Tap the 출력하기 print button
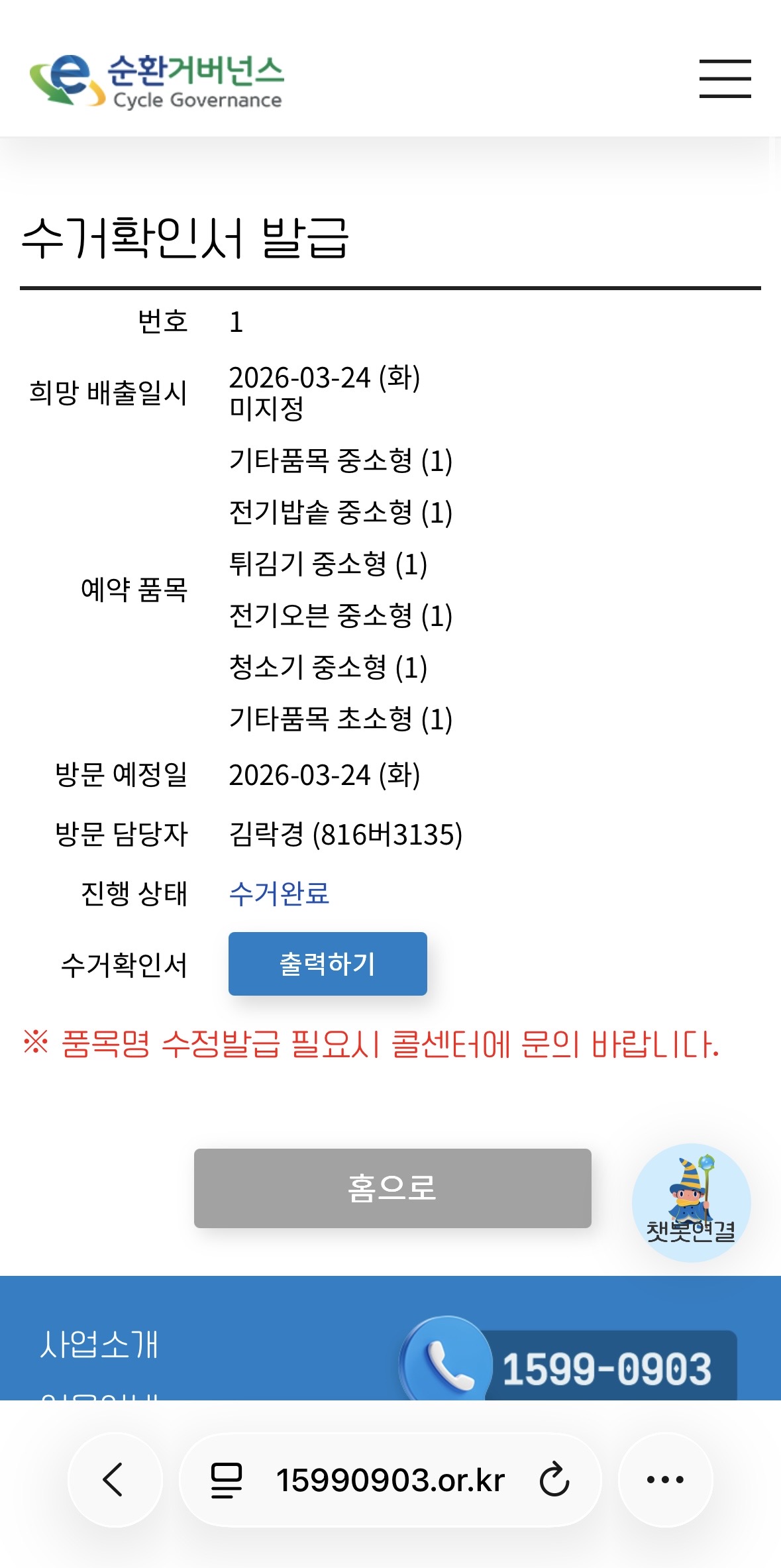Viewport: 781px width, 1568px height. pos(327,963)
